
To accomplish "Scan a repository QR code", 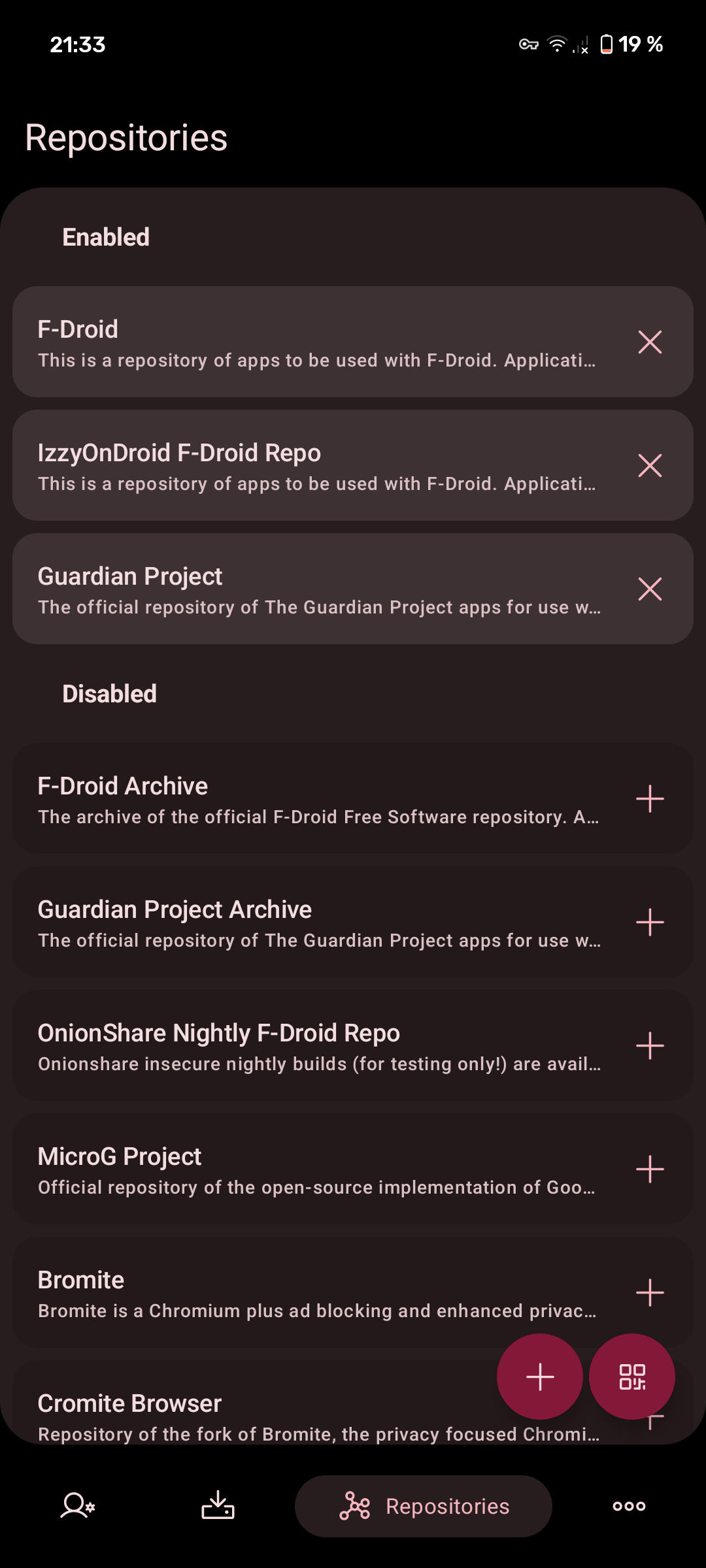I will (x=632, y=1377).
